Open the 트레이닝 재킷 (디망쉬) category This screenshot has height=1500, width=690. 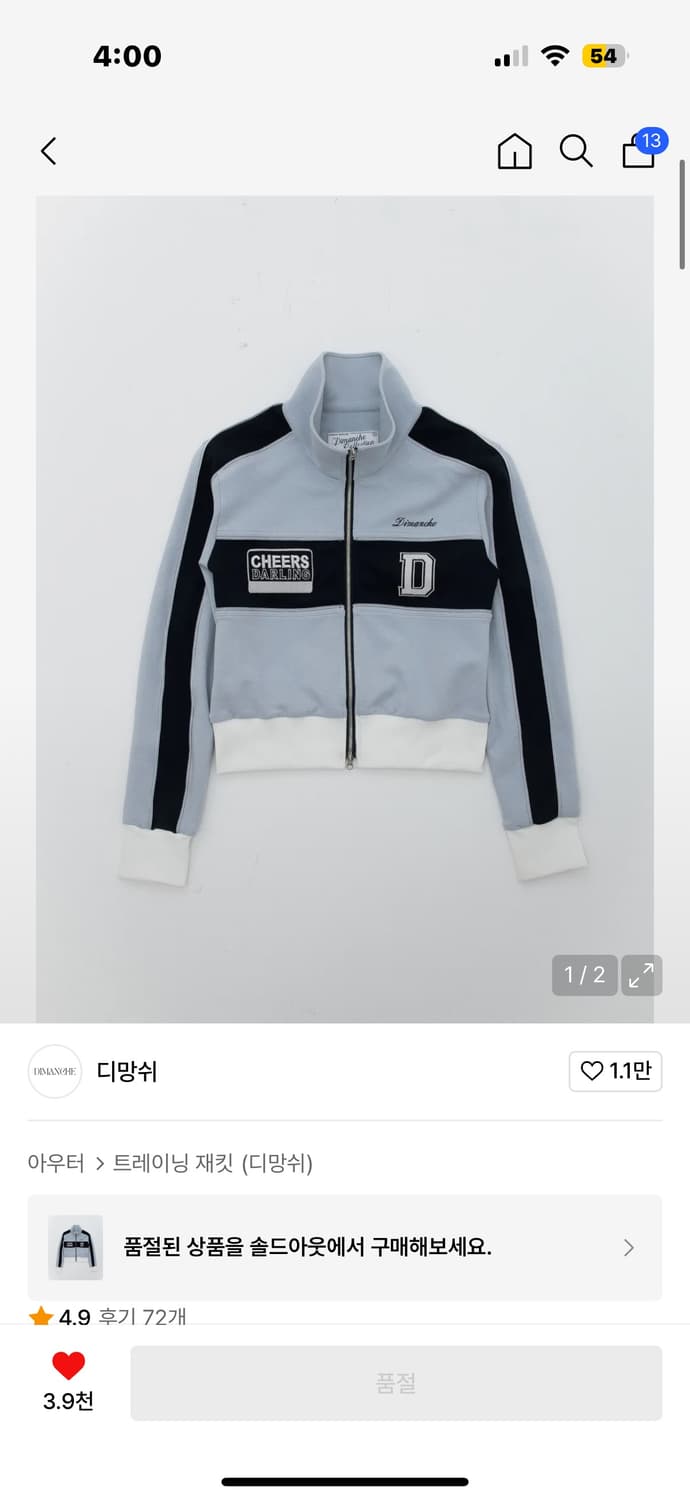tap(213, 1163)
